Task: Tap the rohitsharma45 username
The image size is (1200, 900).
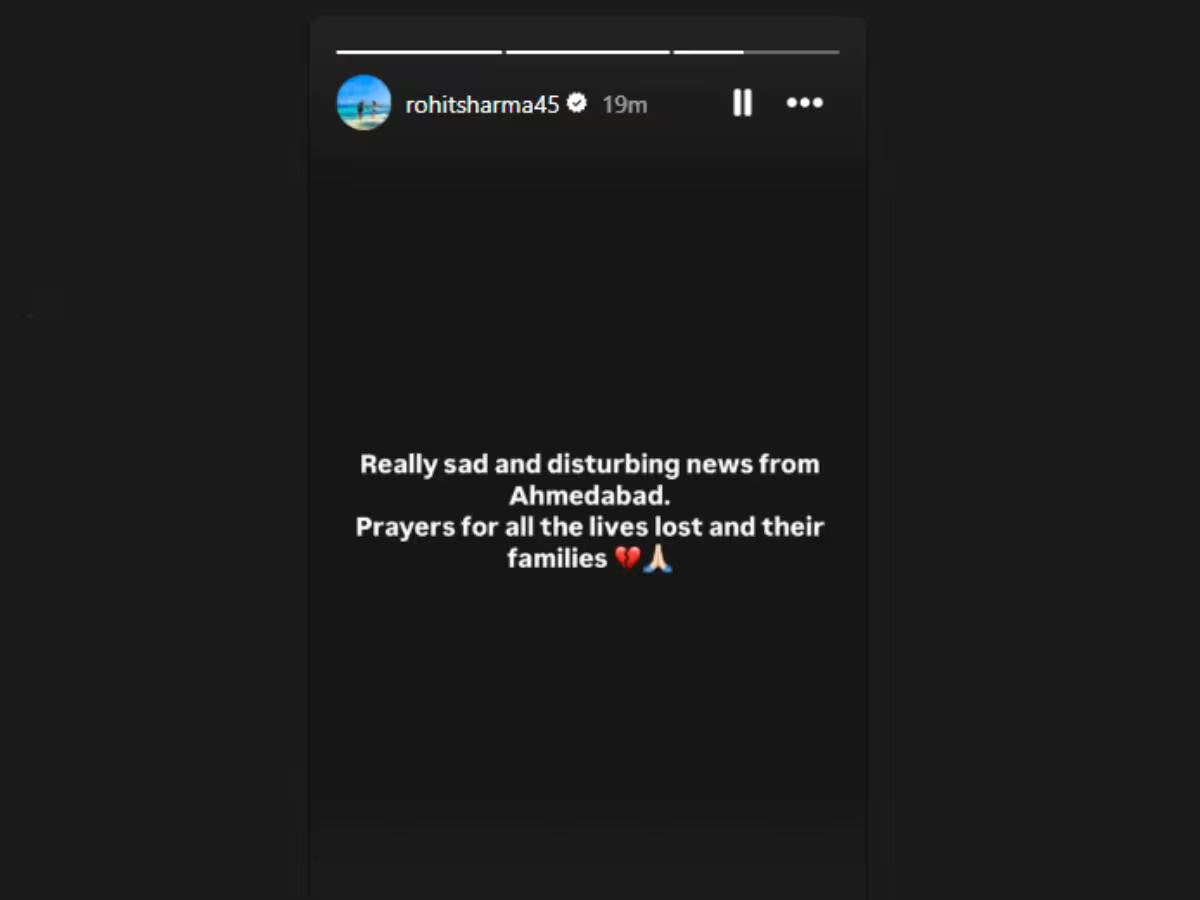Action: point(482,104)
